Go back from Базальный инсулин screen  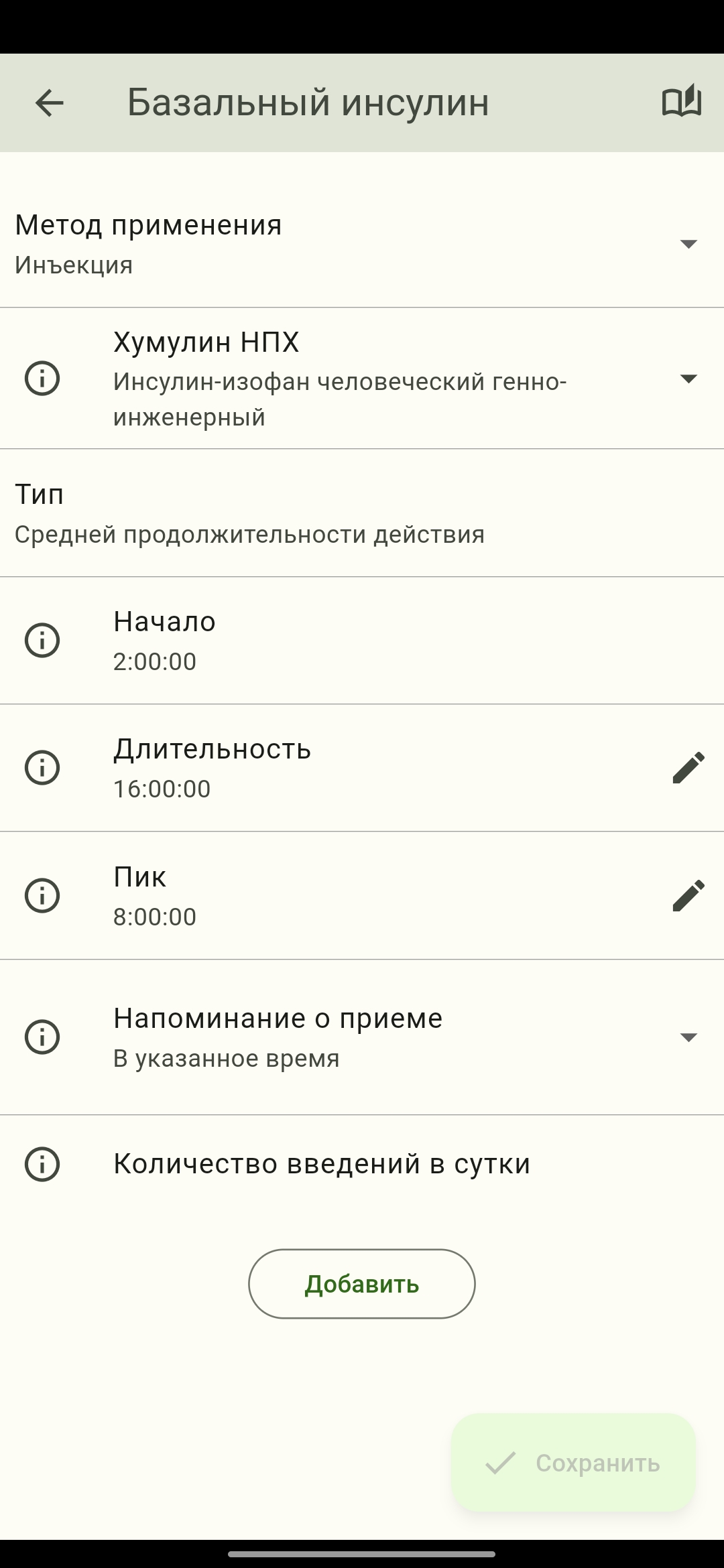click(x=49, y=103)
